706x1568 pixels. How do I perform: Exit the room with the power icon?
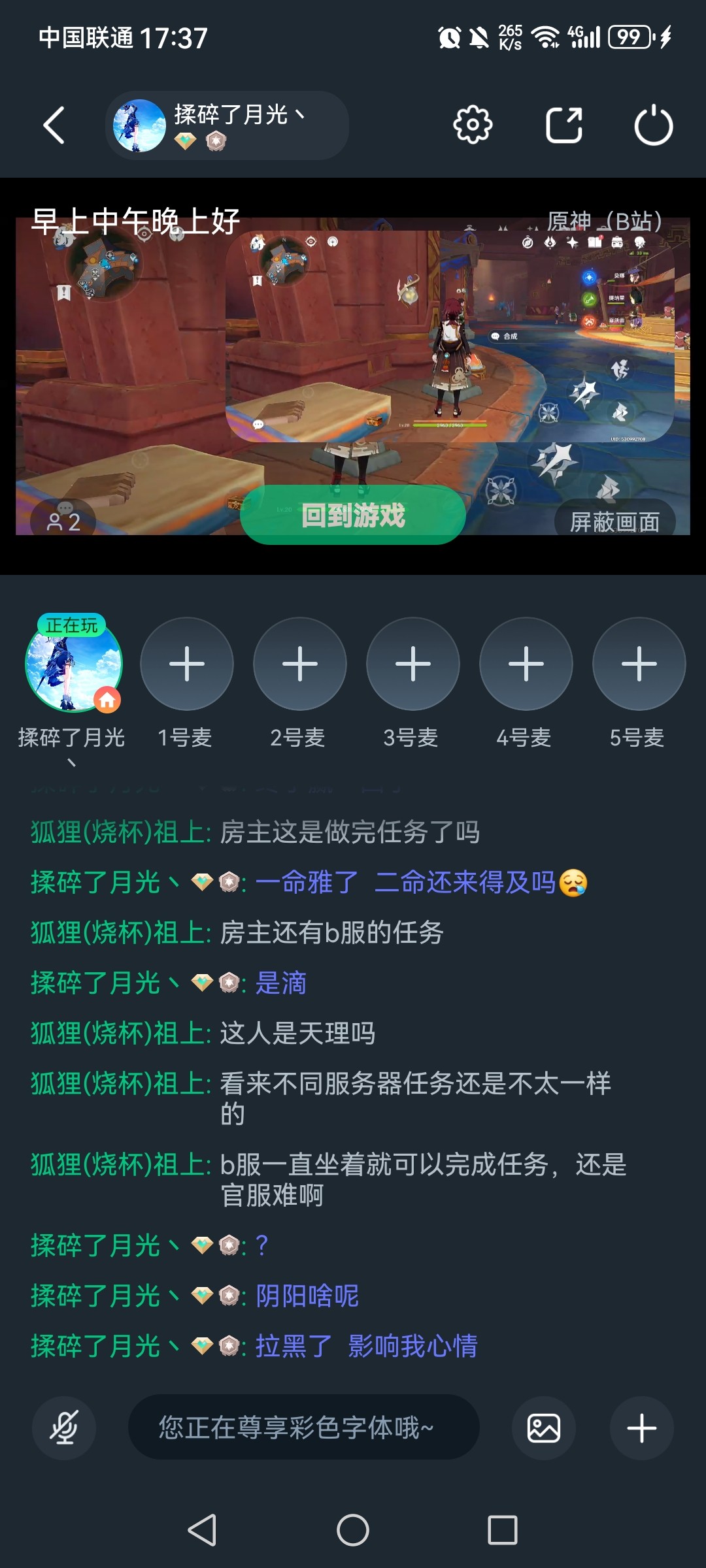point(653,125)
